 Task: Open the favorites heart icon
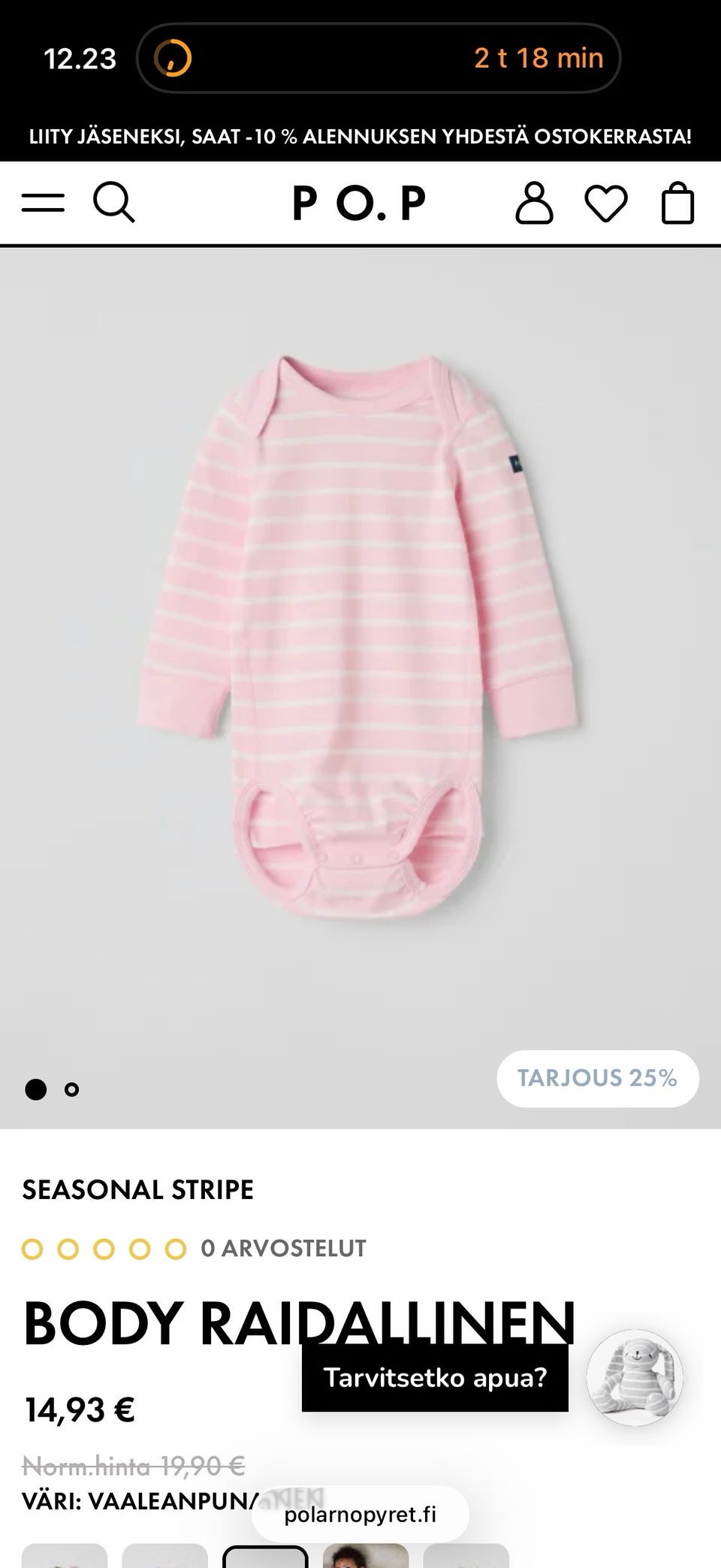point(605,204)
